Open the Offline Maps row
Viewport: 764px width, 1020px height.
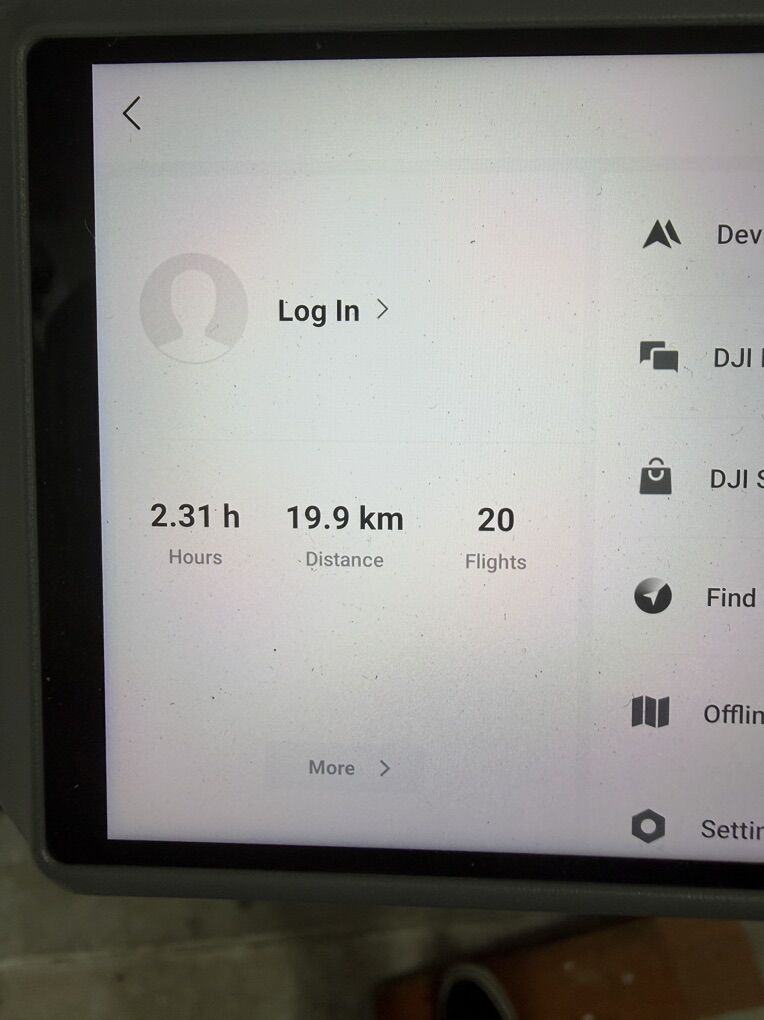(x=700, y=714)
